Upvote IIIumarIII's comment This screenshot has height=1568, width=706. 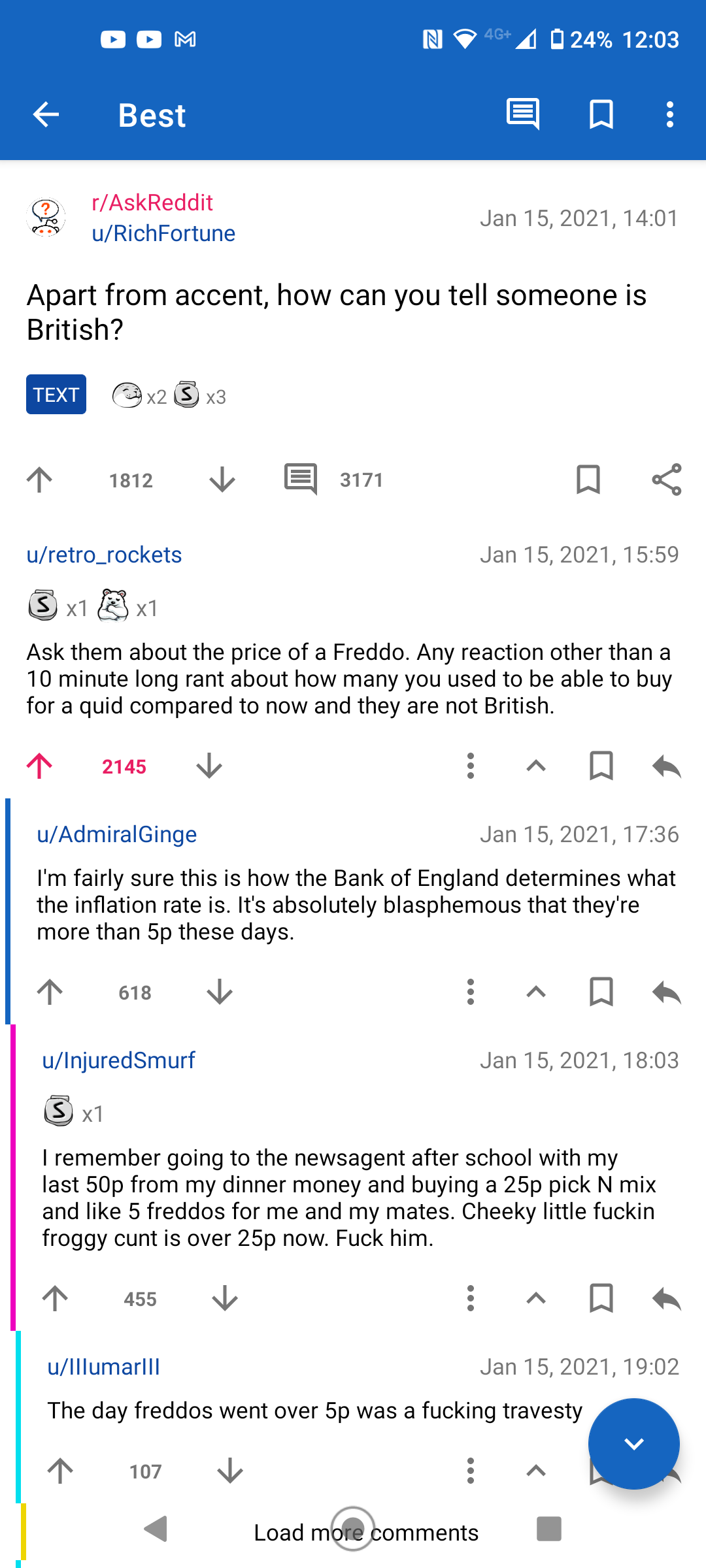pos(60,1471)
